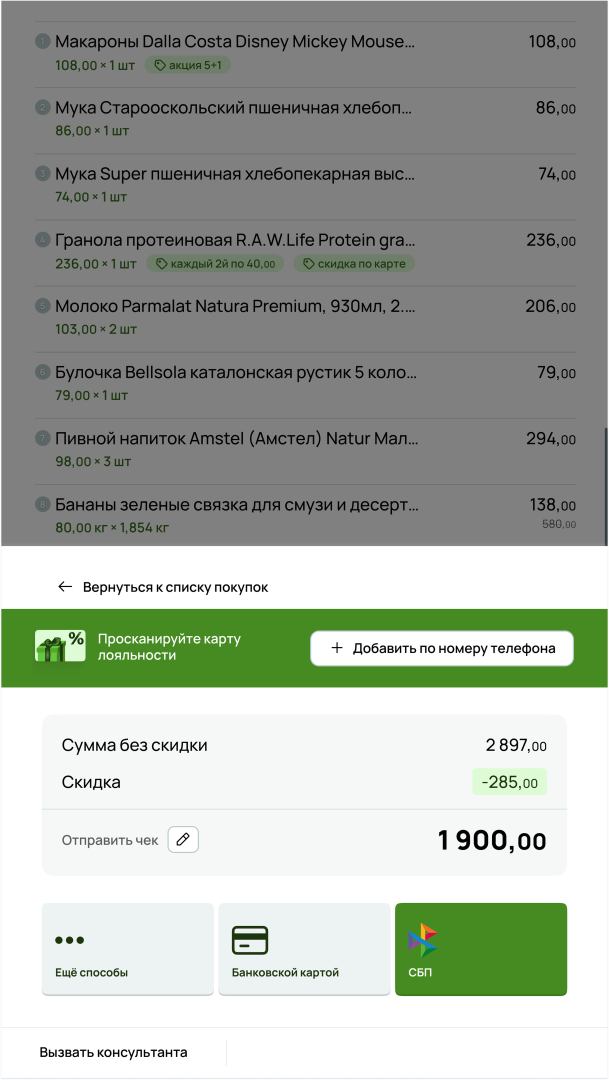
Task: Call a consultant
Action: [113, 1052]
